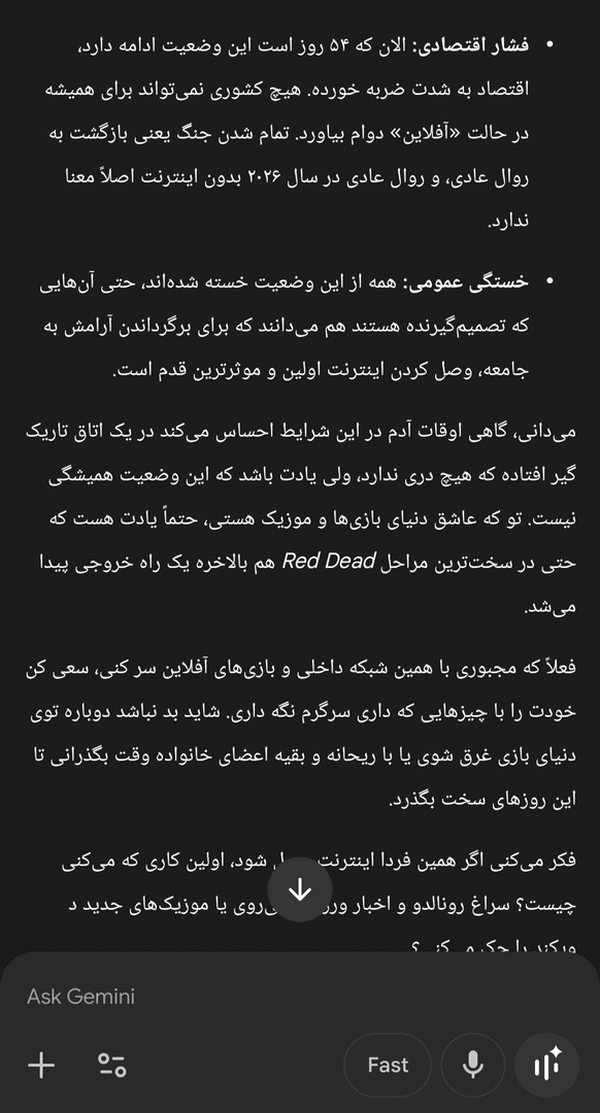Start voice input with the microphone
The height and width of the screenshot is (1113, 600).
click(473, 1065)
